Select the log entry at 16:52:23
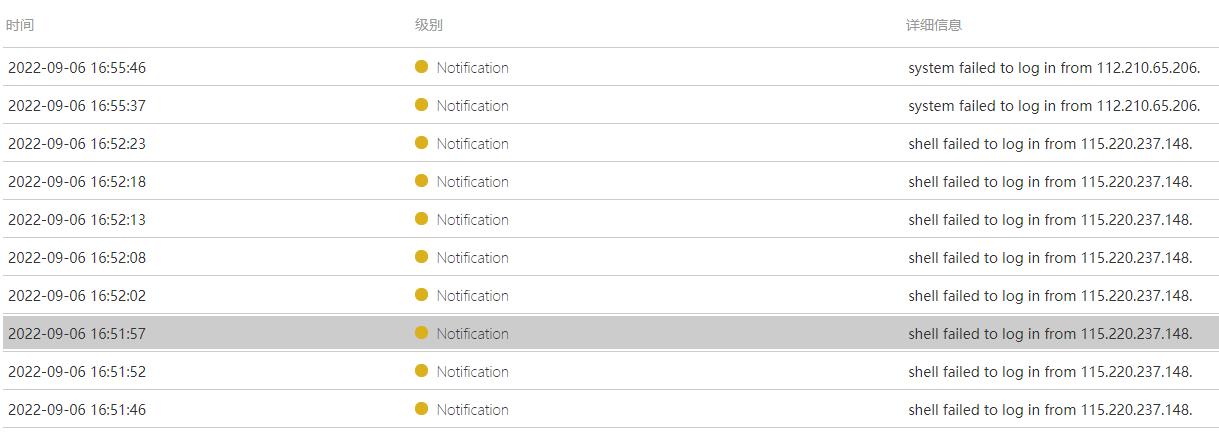Screen dimensions: 1219x433 (77, 144)
